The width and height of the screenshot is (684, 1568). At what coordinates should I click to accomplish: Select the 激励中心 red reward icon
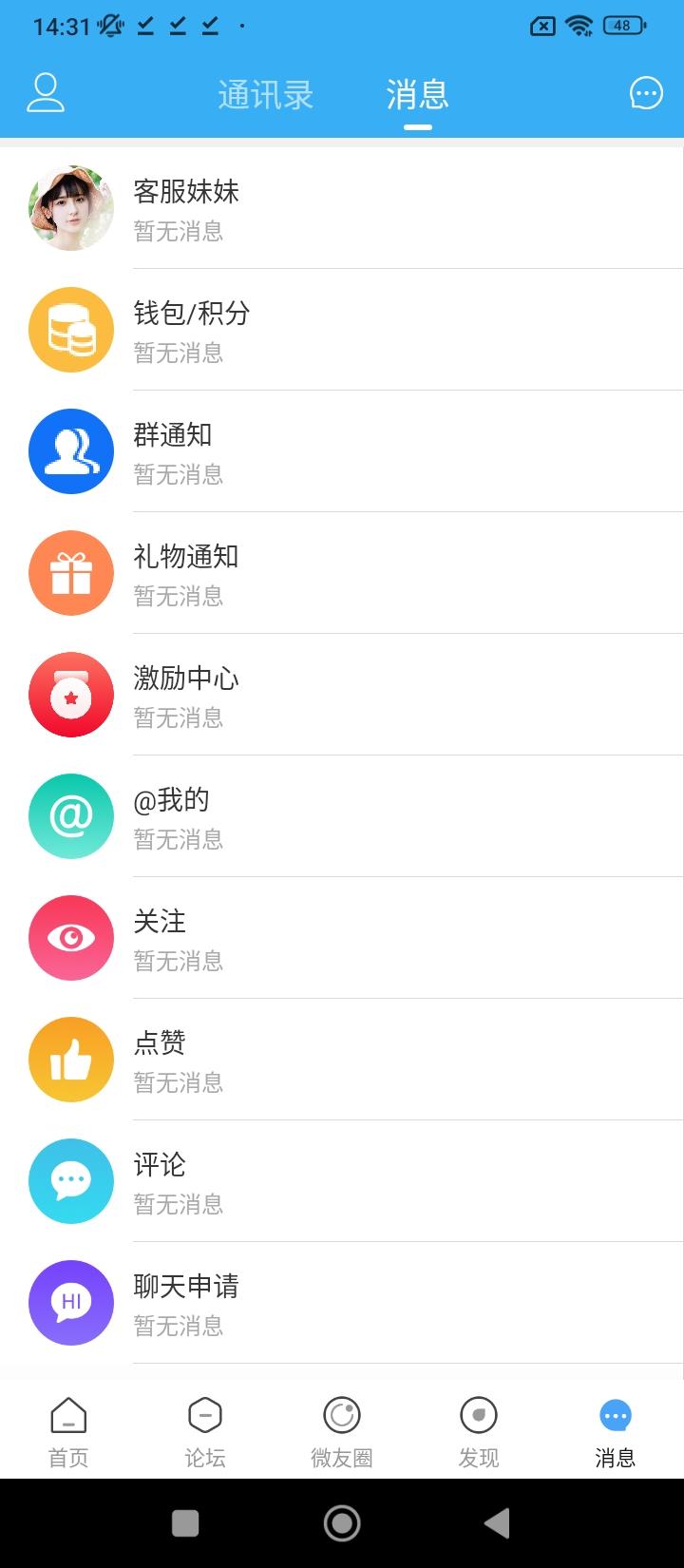[71, 694]
